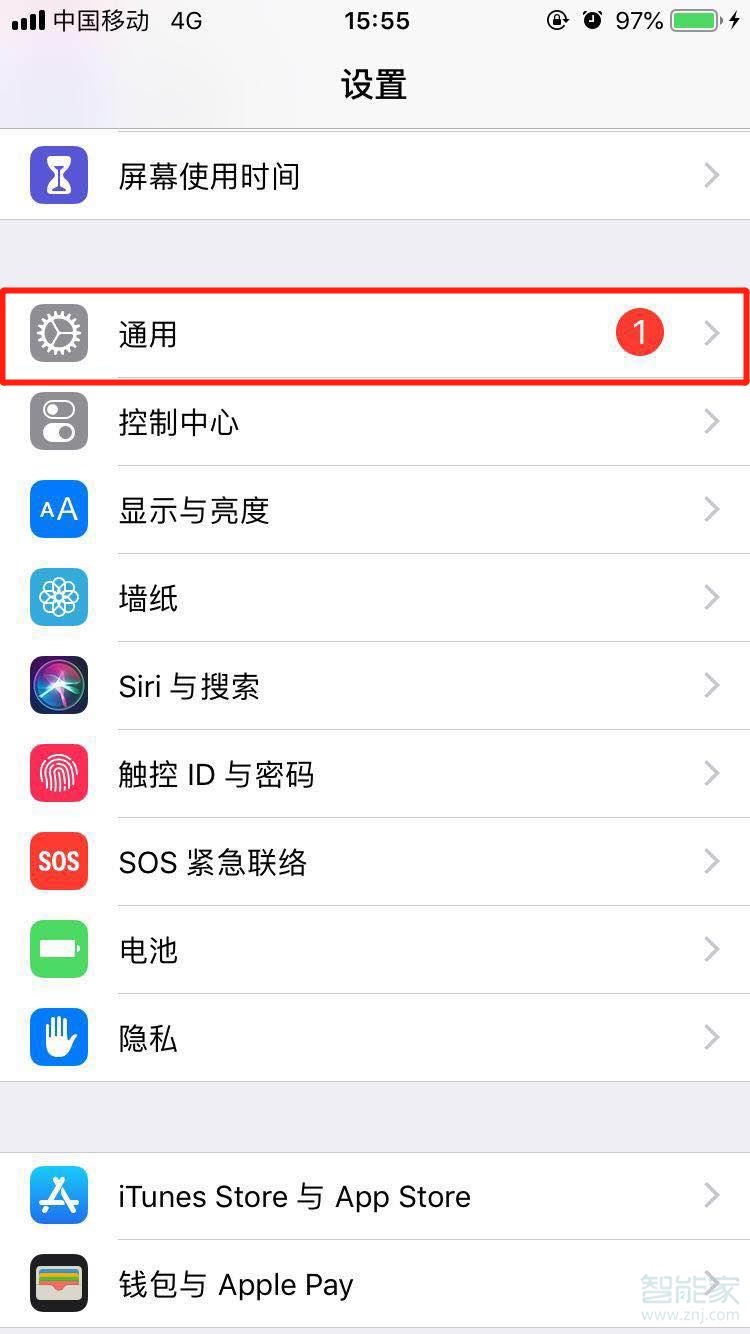Select the 控制中心 switches icon
Image resolution: width=750 pixels, height=1334 pixels.
pos(58,421)
